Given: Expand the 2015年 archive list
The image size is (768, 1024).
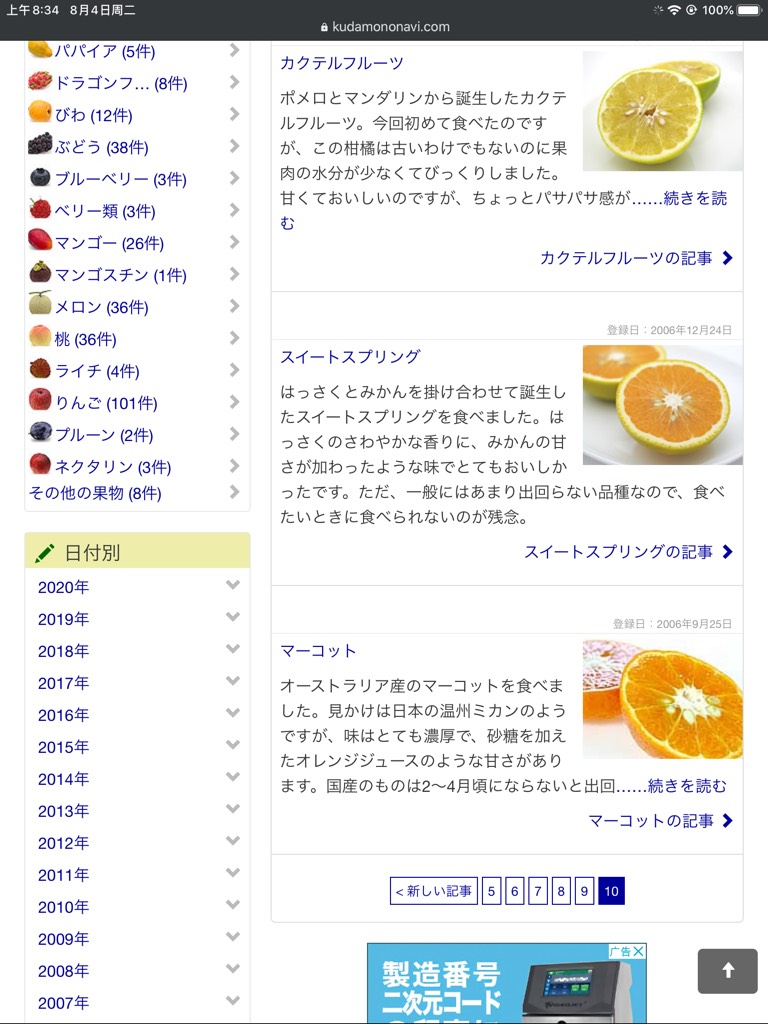Looking at the screenshot, I should (137, 747).
